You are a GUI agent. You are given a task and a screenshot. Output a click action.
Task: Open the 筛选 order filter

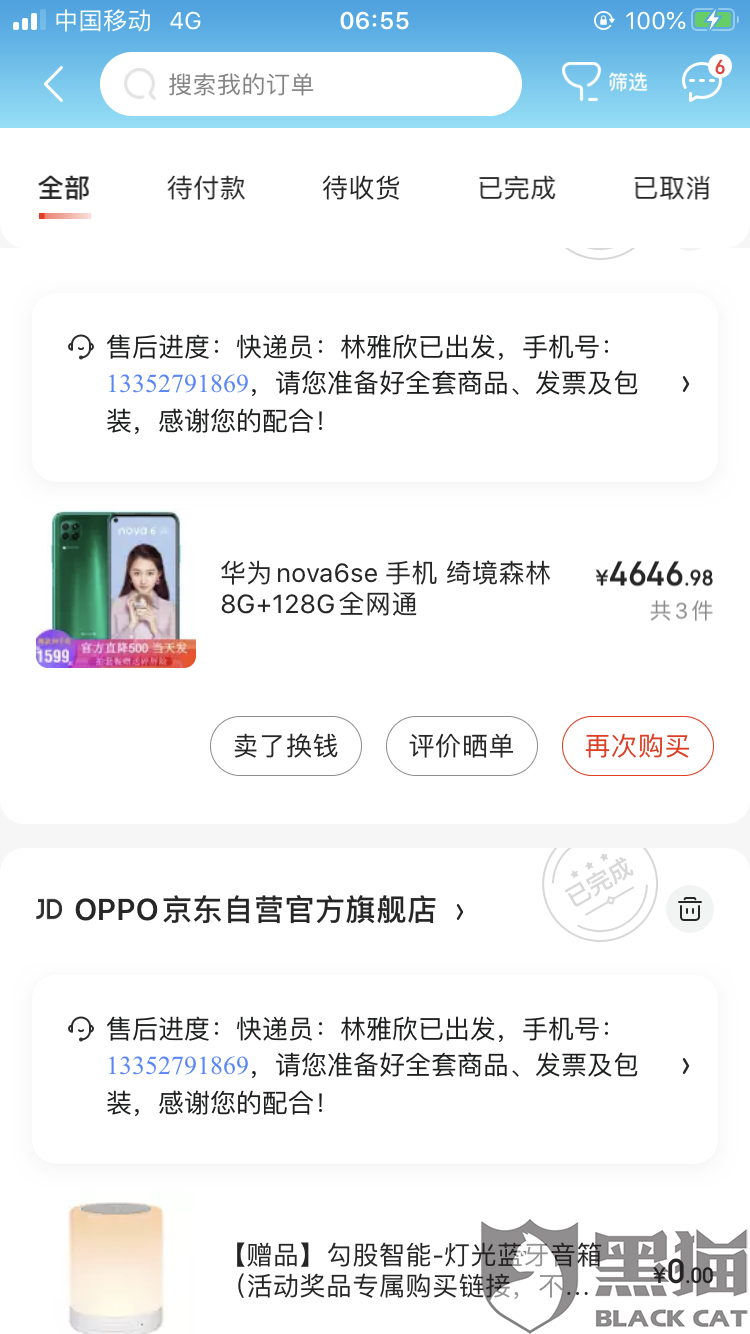pos(604,82)
